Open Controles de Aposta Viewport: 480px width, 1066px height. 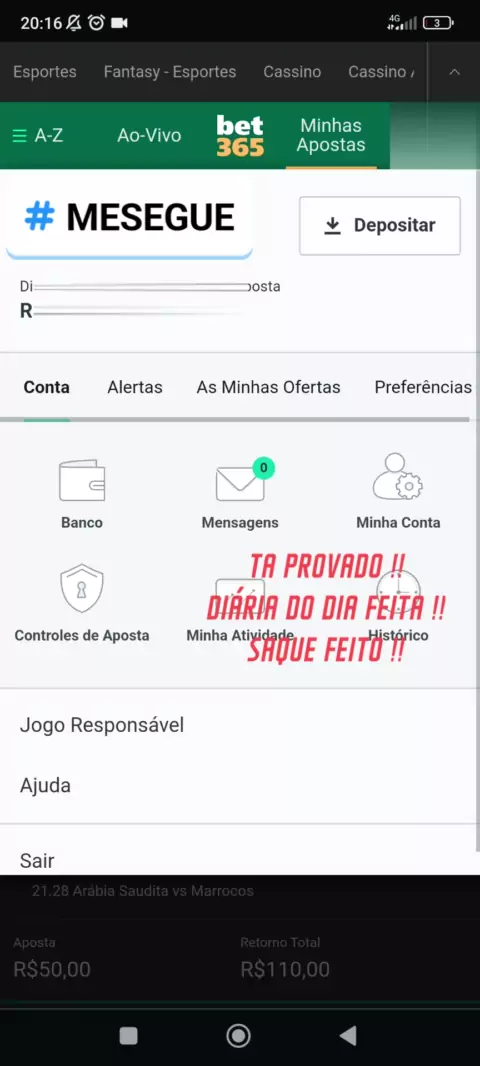82,603
